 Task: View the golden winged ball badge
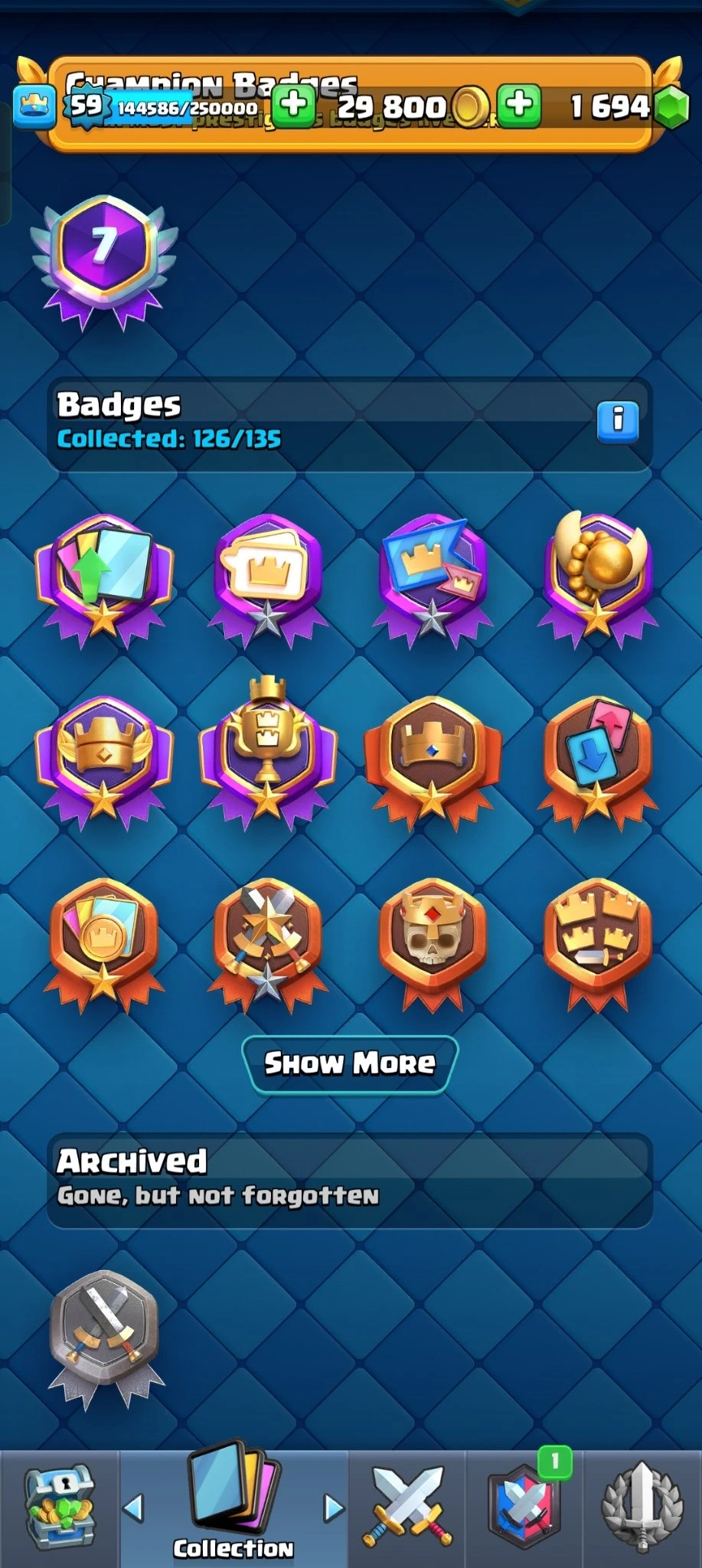[597, 579]
